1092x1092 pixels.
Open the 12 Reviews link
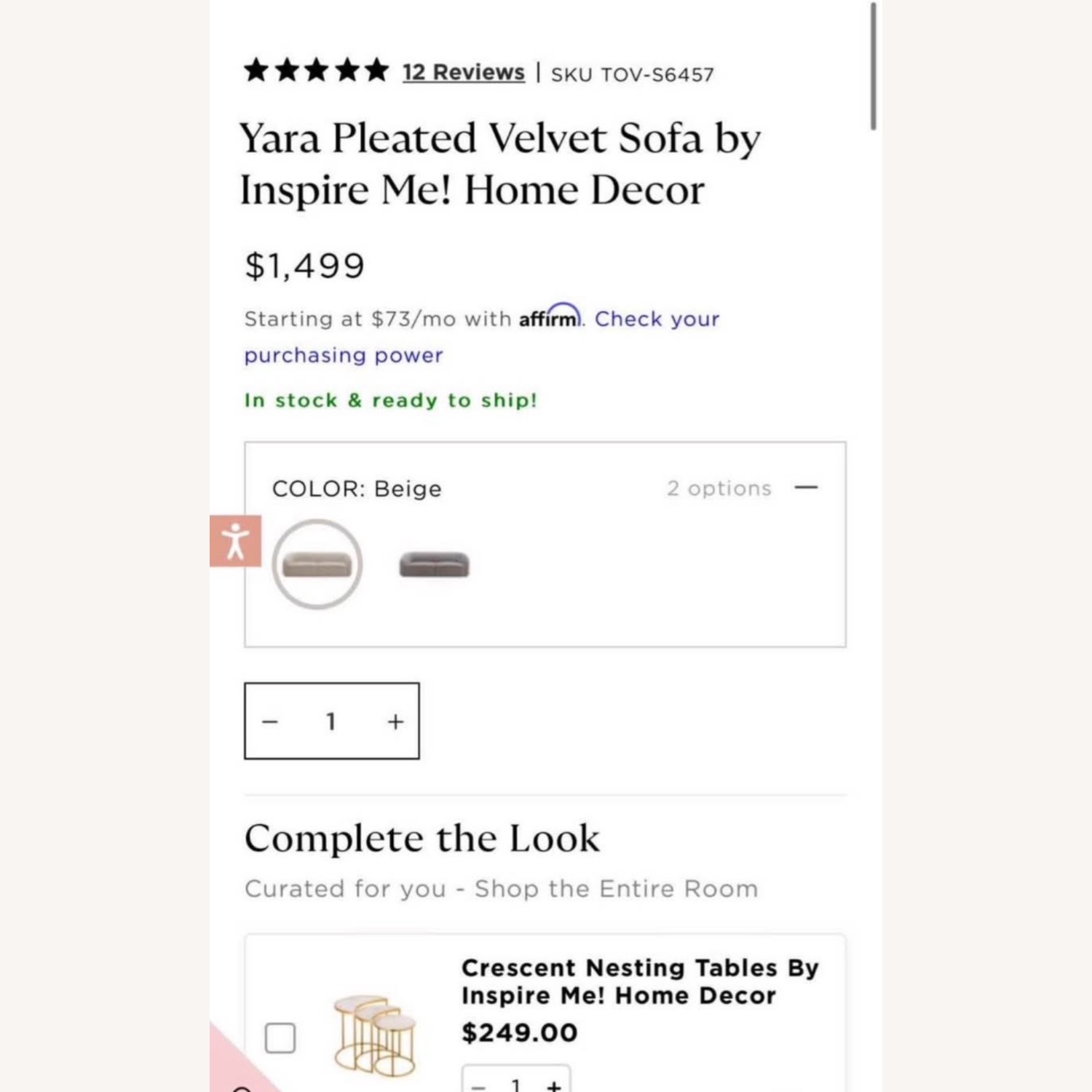463,72
